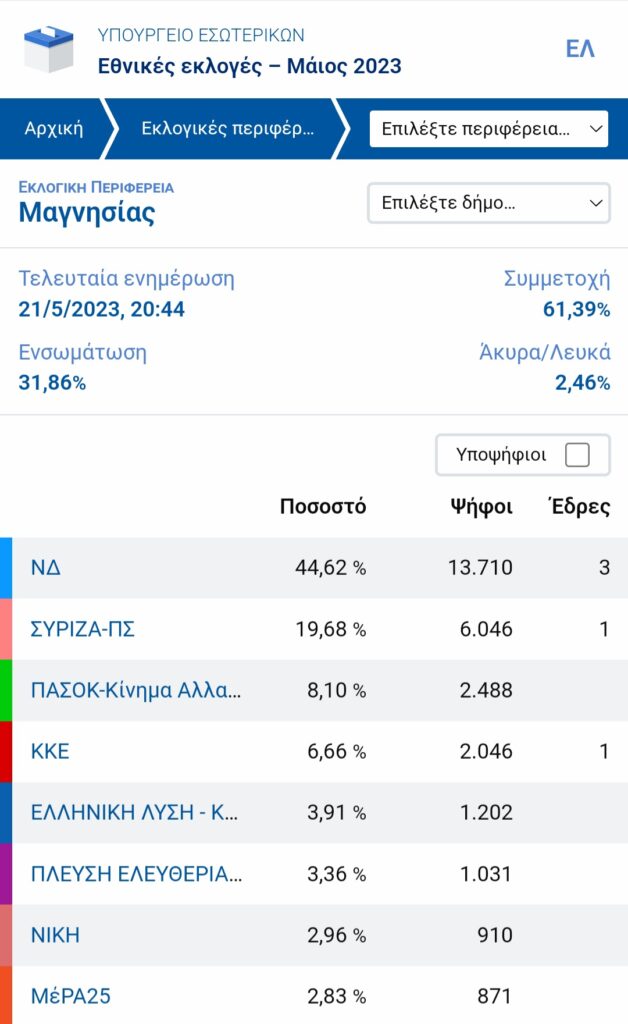Open the ΠΛΕΥΣΗ ΕΛΕΥΘΕΡΙΑΣ row
This screenshot has width=628, height=1024.
[314, 874]
